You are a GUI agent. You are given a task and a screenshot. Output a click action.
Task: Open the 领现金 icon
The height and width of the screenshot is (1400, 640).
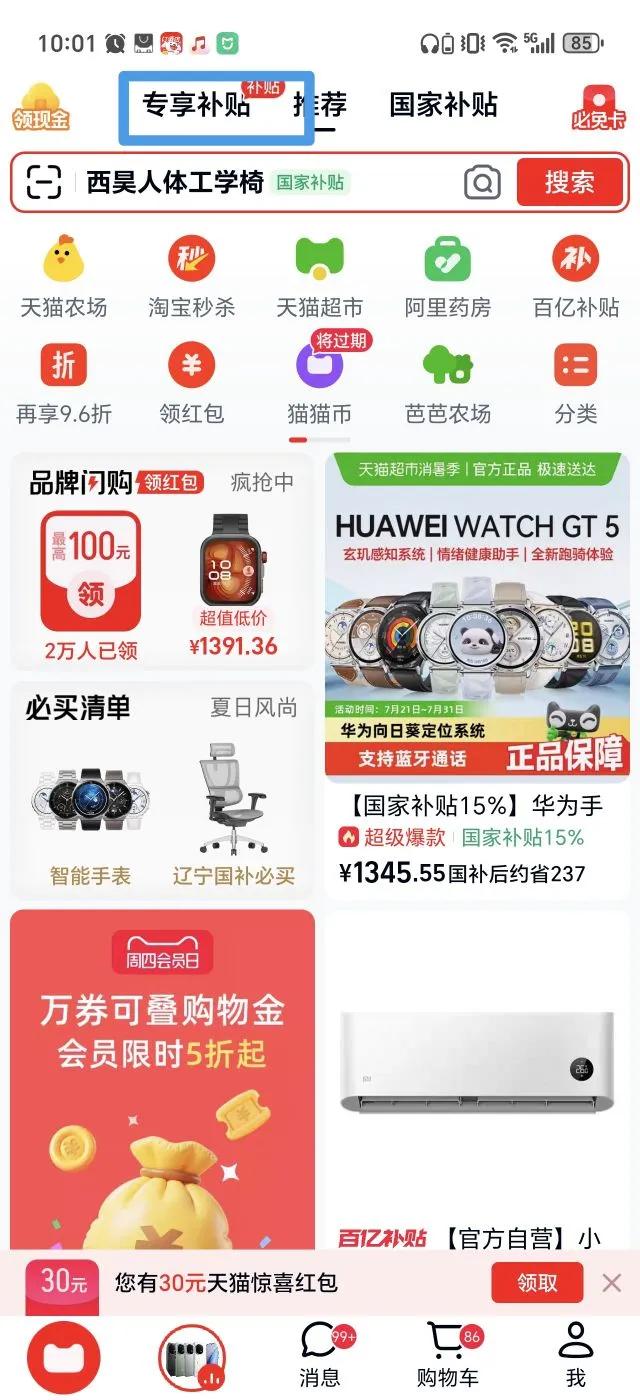[x=41, y=108]
